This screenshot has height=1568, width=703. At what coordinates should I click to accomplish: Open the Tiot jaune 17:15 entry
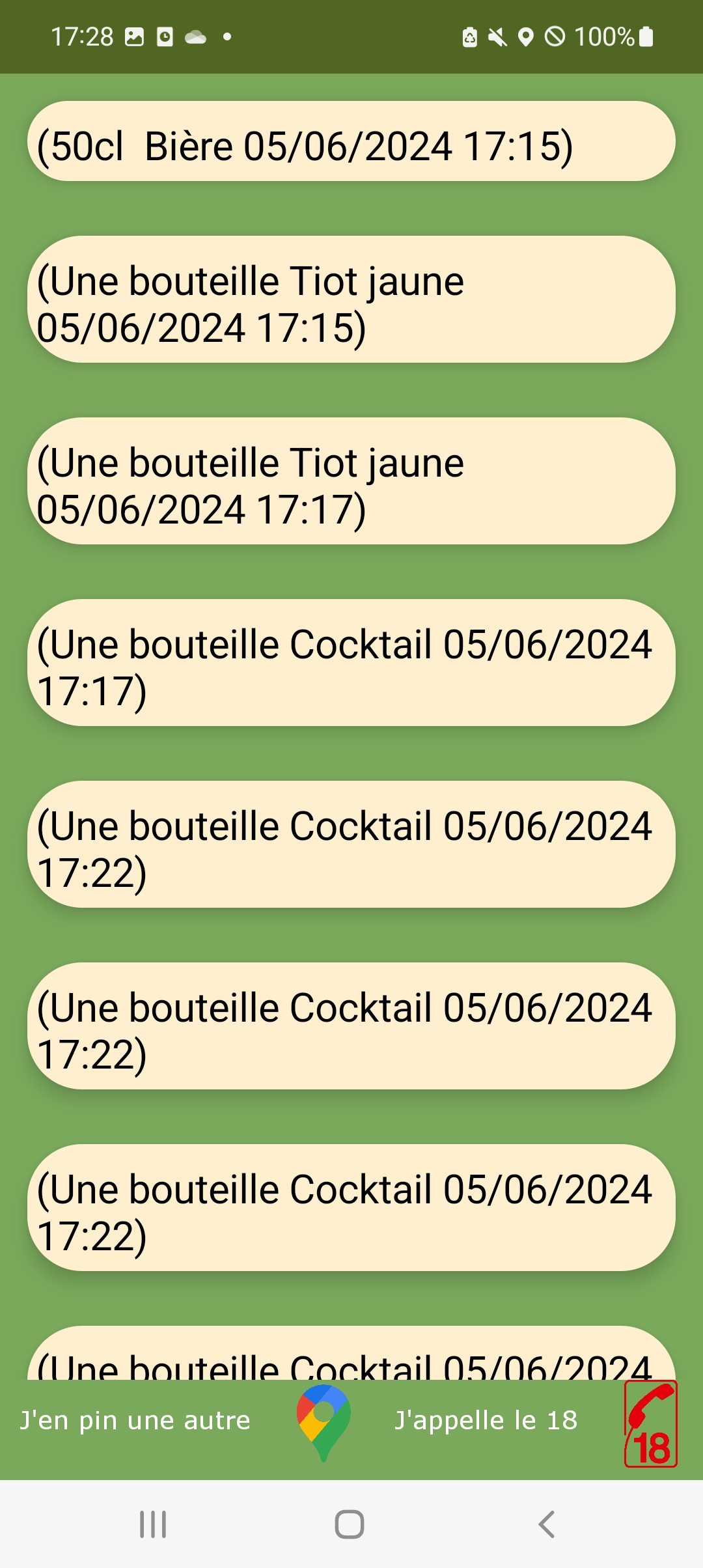click(x=351, y=300)
